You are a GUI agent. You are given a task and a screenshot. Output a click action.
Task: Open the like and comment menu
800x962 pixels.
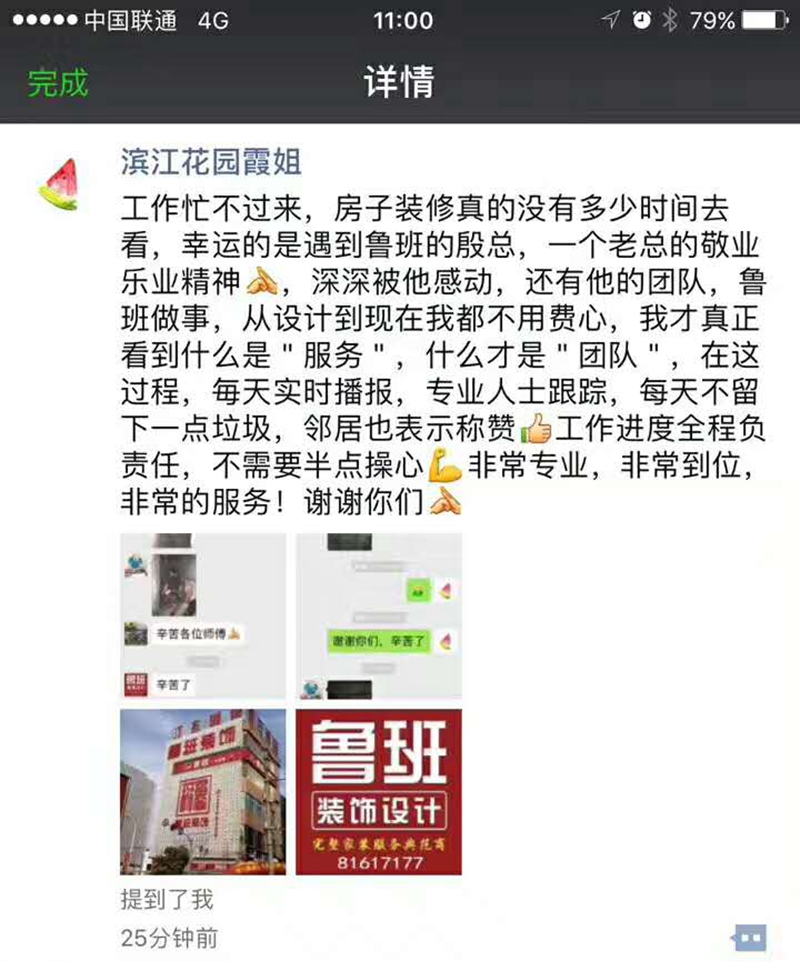[x=749, y=937]
